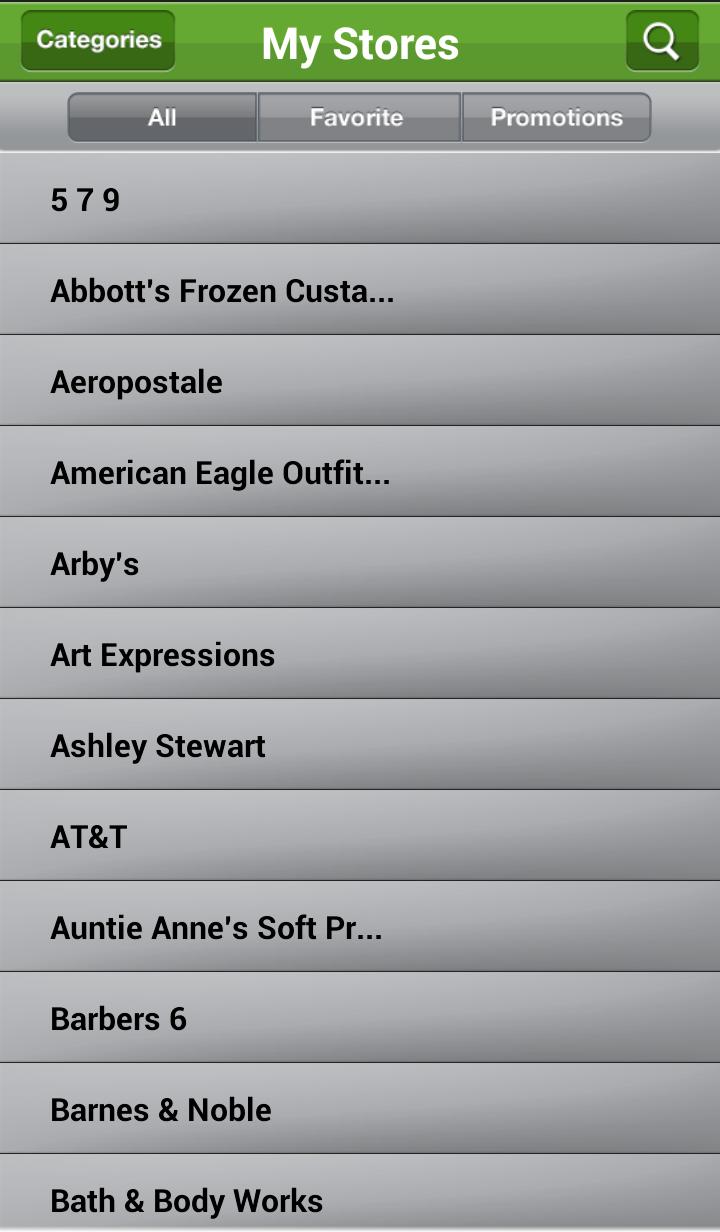This screenshot has height=1232, width=720.
Task: View Auntie Anne's Soft Pretzels store
Action: coord(360,928)
